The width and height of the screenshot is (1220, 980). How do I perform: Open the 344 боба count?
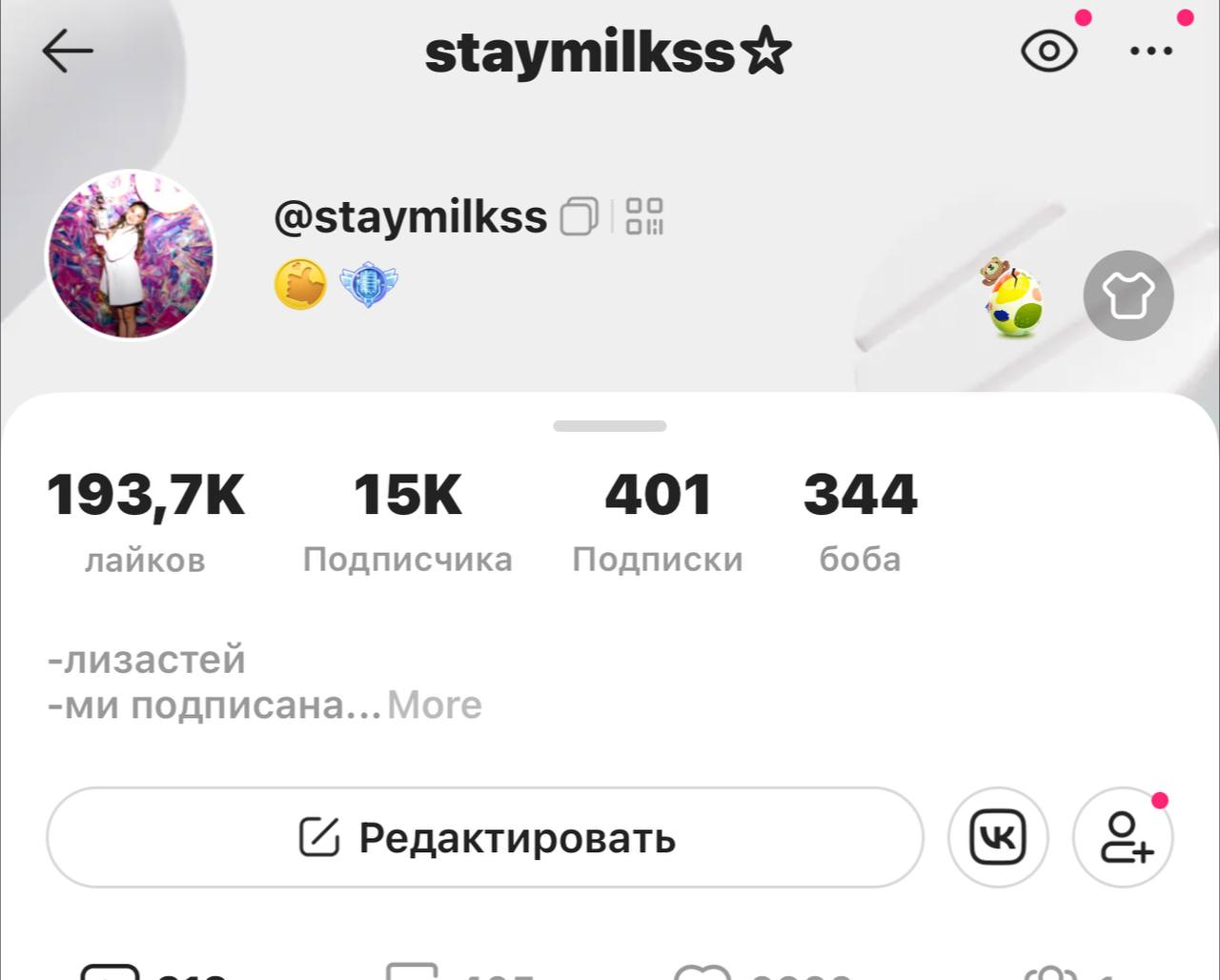coord(860,521)
